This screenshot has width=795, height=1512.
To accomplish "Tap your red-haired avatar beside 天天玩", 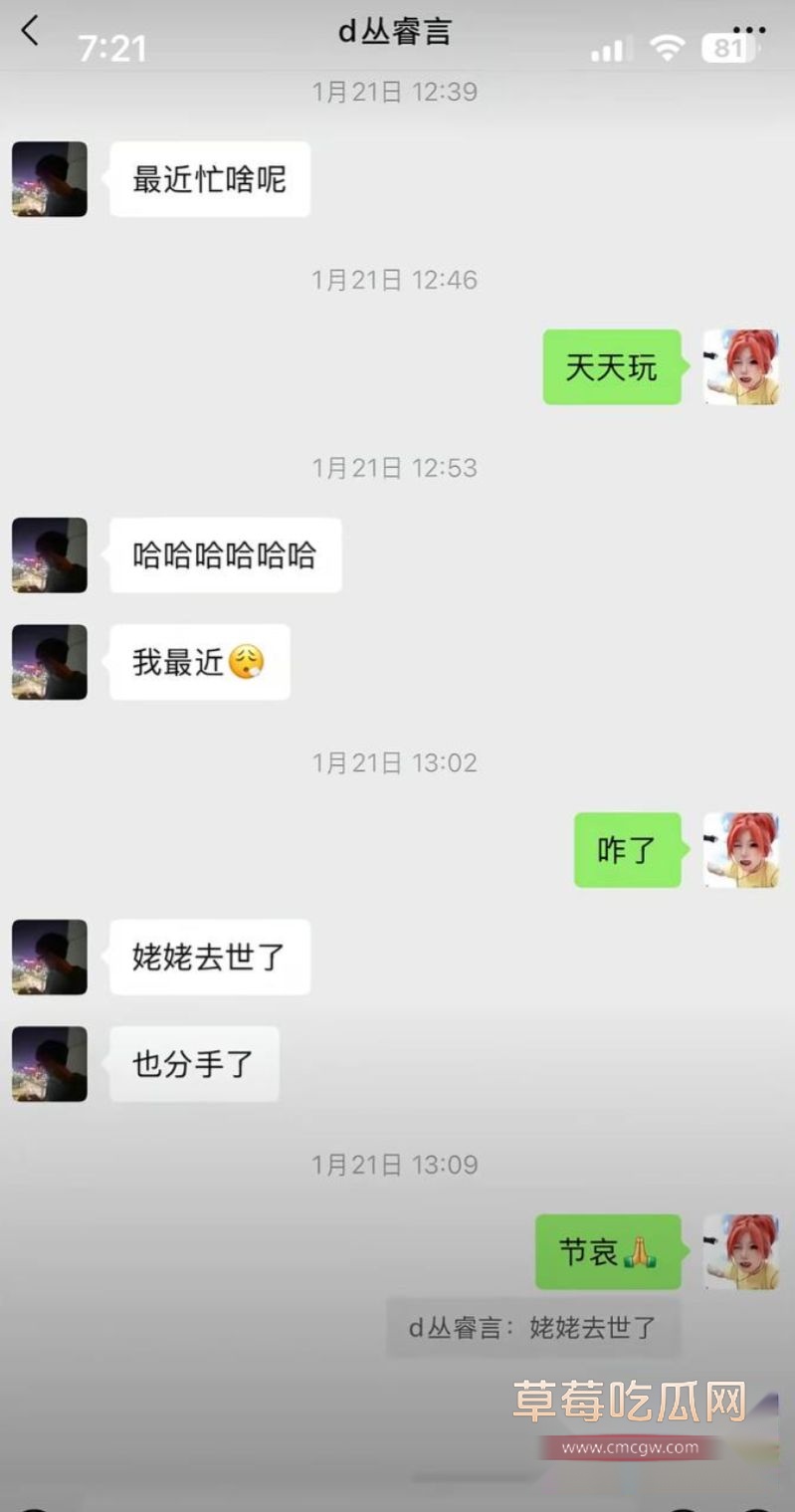I will pyautogui.click(x=742, y=367).
